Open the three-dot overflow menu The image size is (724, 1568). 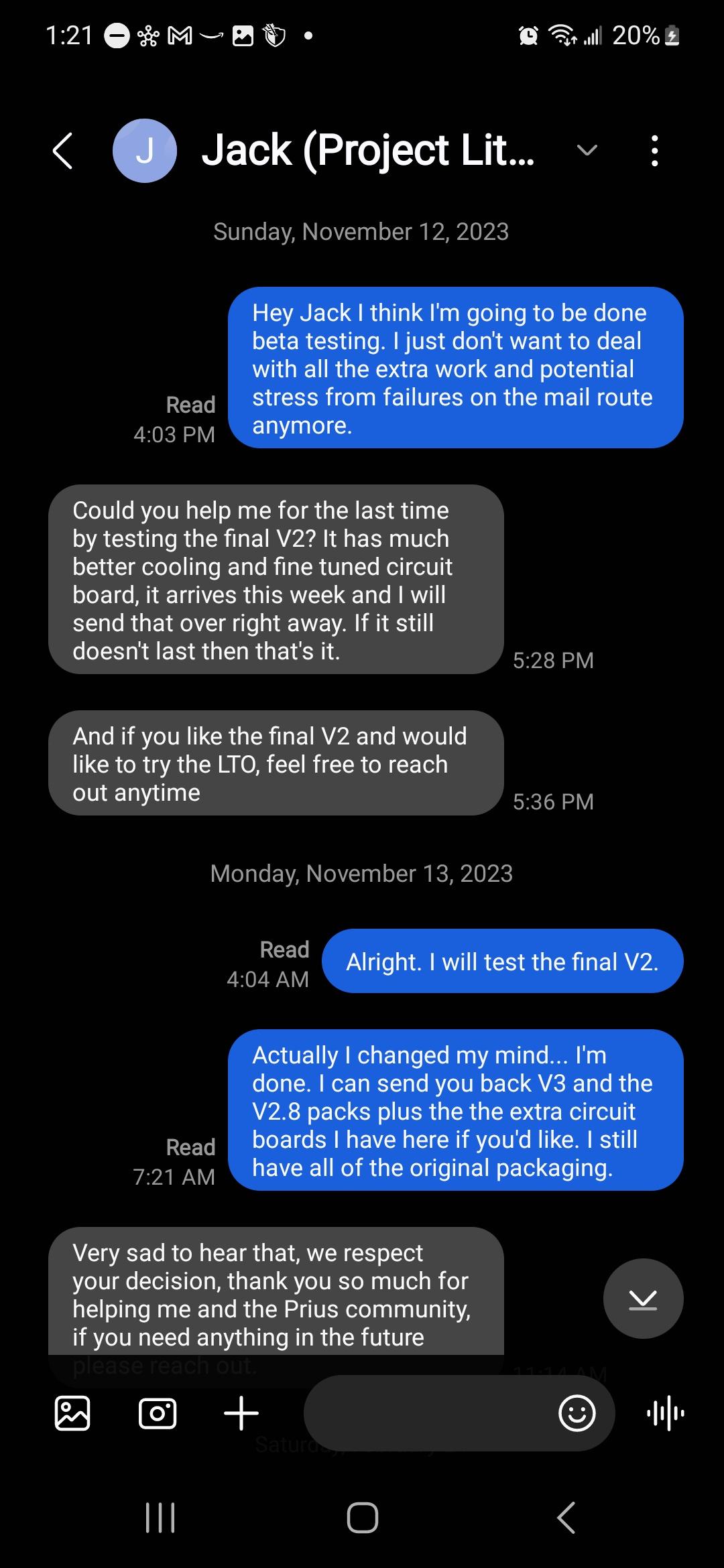point(654,151)
